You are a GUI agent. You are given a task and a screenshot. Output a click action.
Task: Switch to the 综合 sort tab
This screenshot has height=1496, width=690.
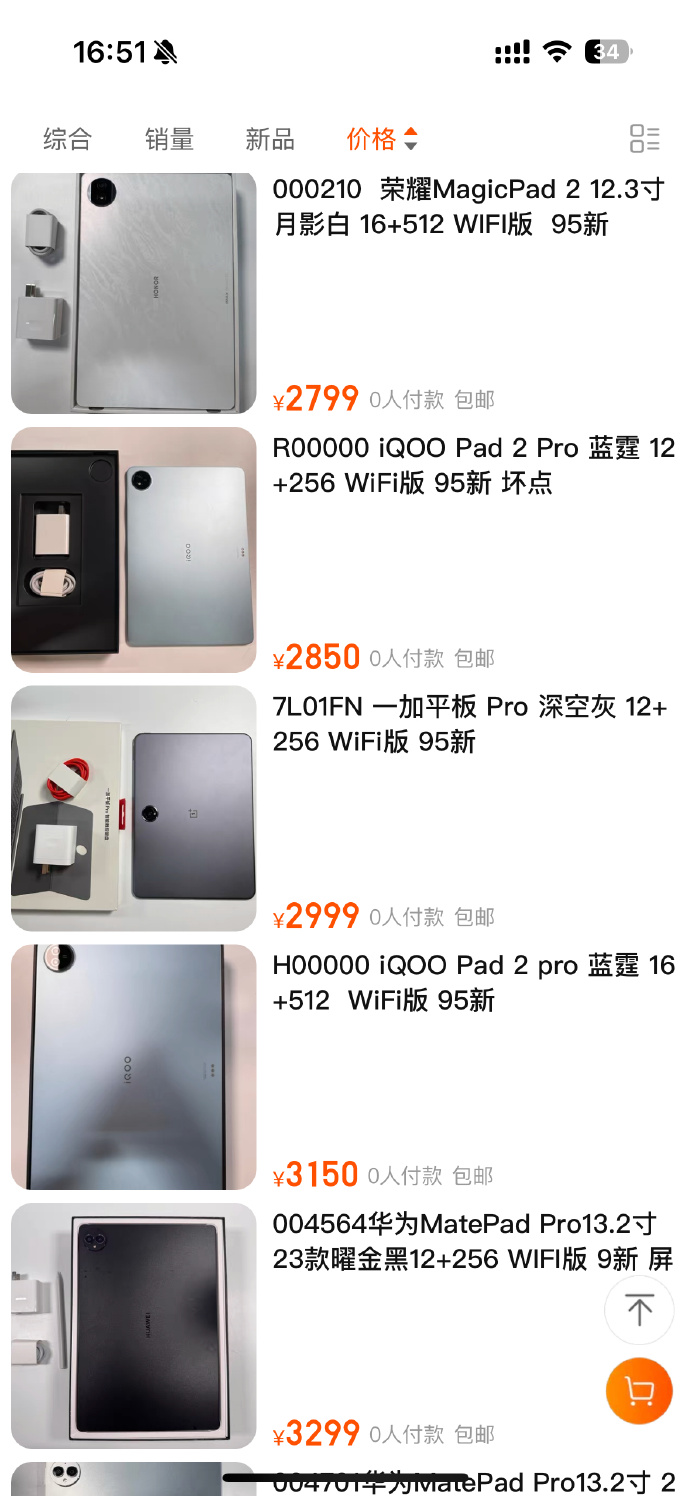[67, 139]
